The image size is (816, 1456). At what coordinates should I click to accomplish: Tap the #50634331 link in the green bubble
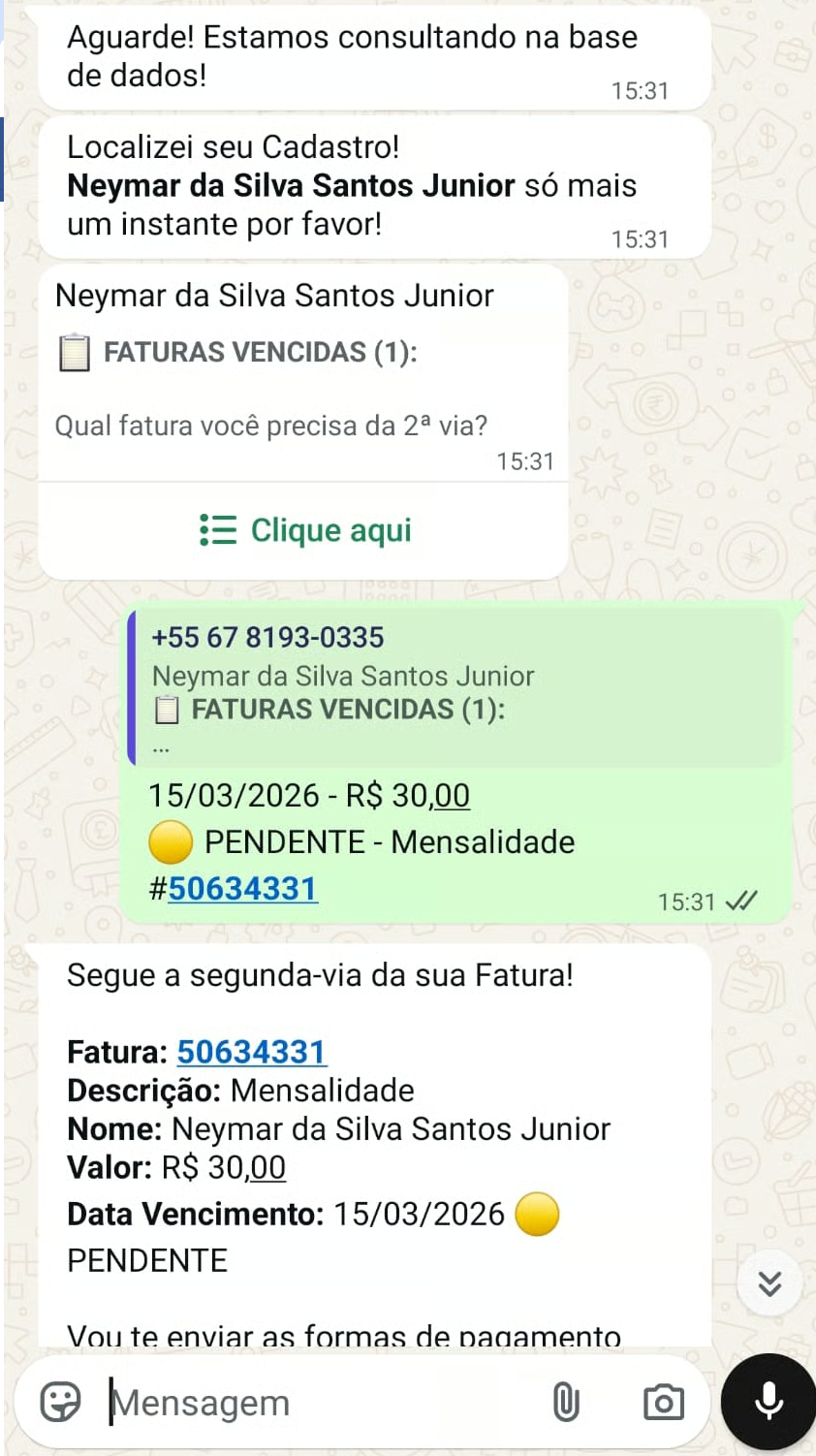pyautogui.click(x=242, y=889)
